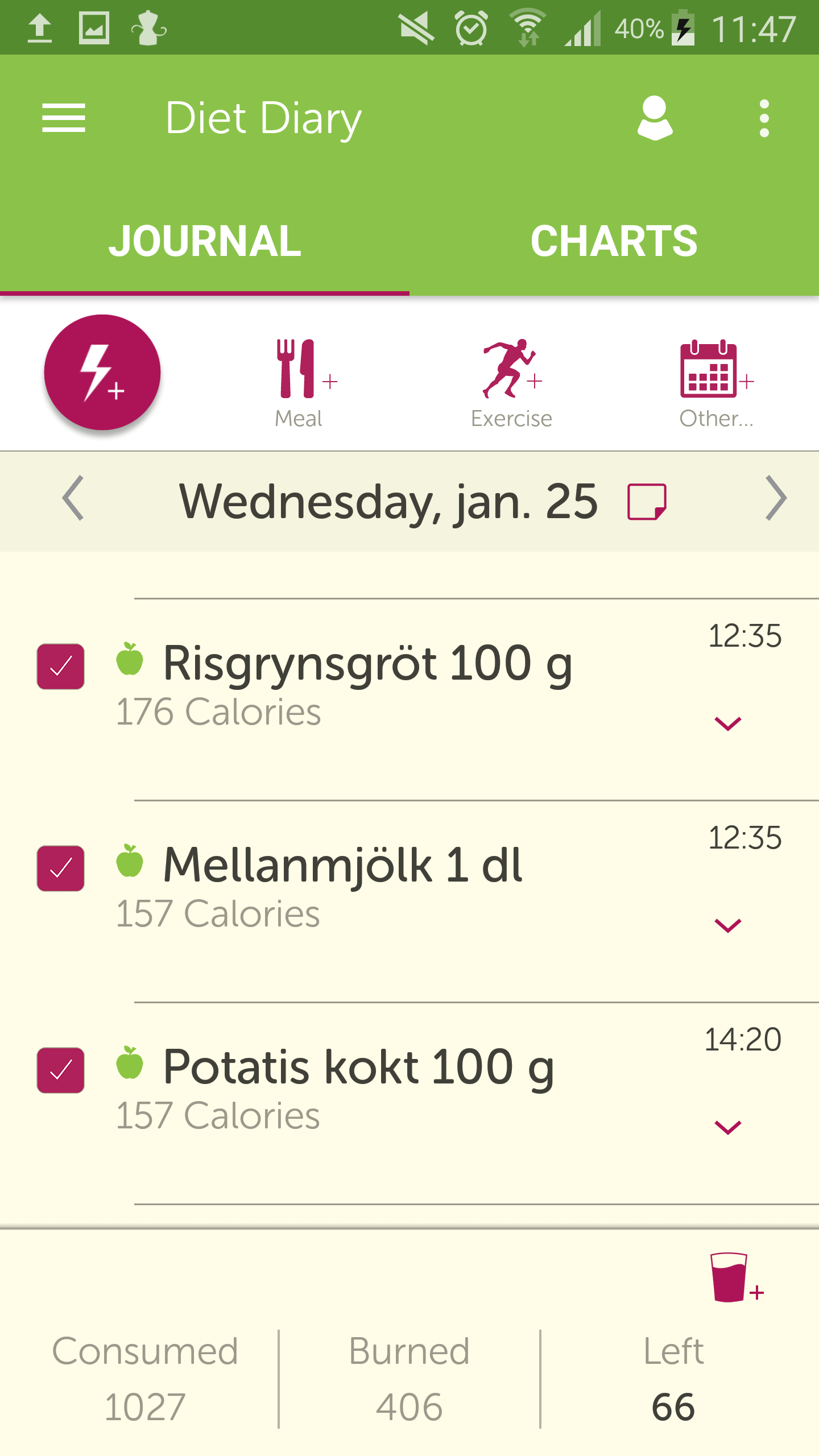The height and width of the screenshot is (1456, 819).
Task: Go to the previous day
Action: pos(74,498)
